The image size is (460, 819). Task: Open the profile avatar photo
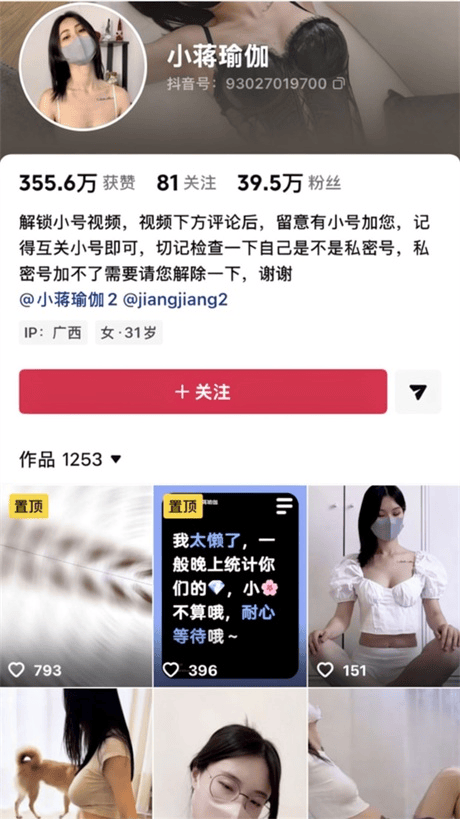(83, 66)
